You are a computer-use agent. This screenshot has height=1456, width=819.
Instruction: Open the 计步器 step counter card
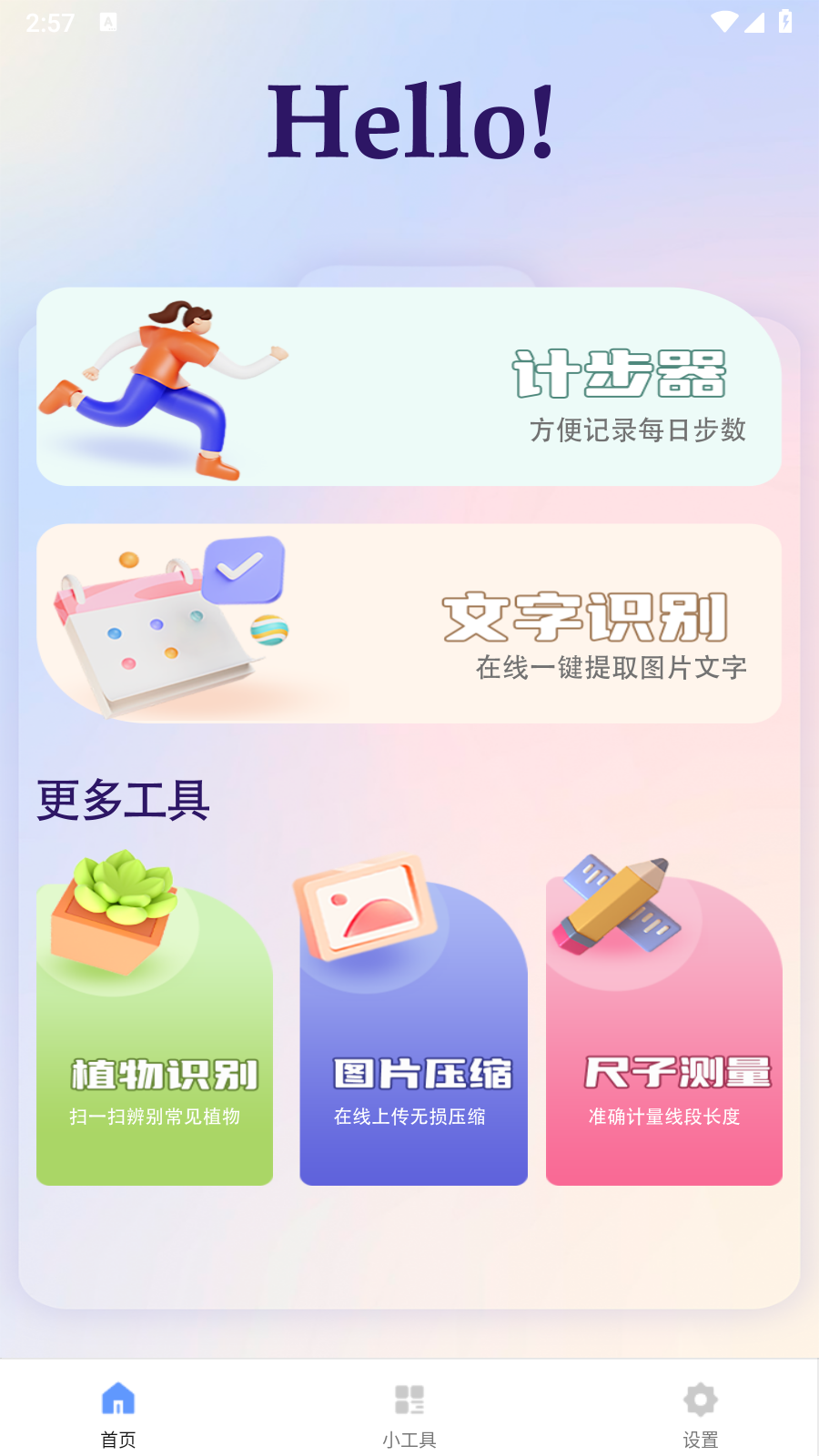[409, 387]
